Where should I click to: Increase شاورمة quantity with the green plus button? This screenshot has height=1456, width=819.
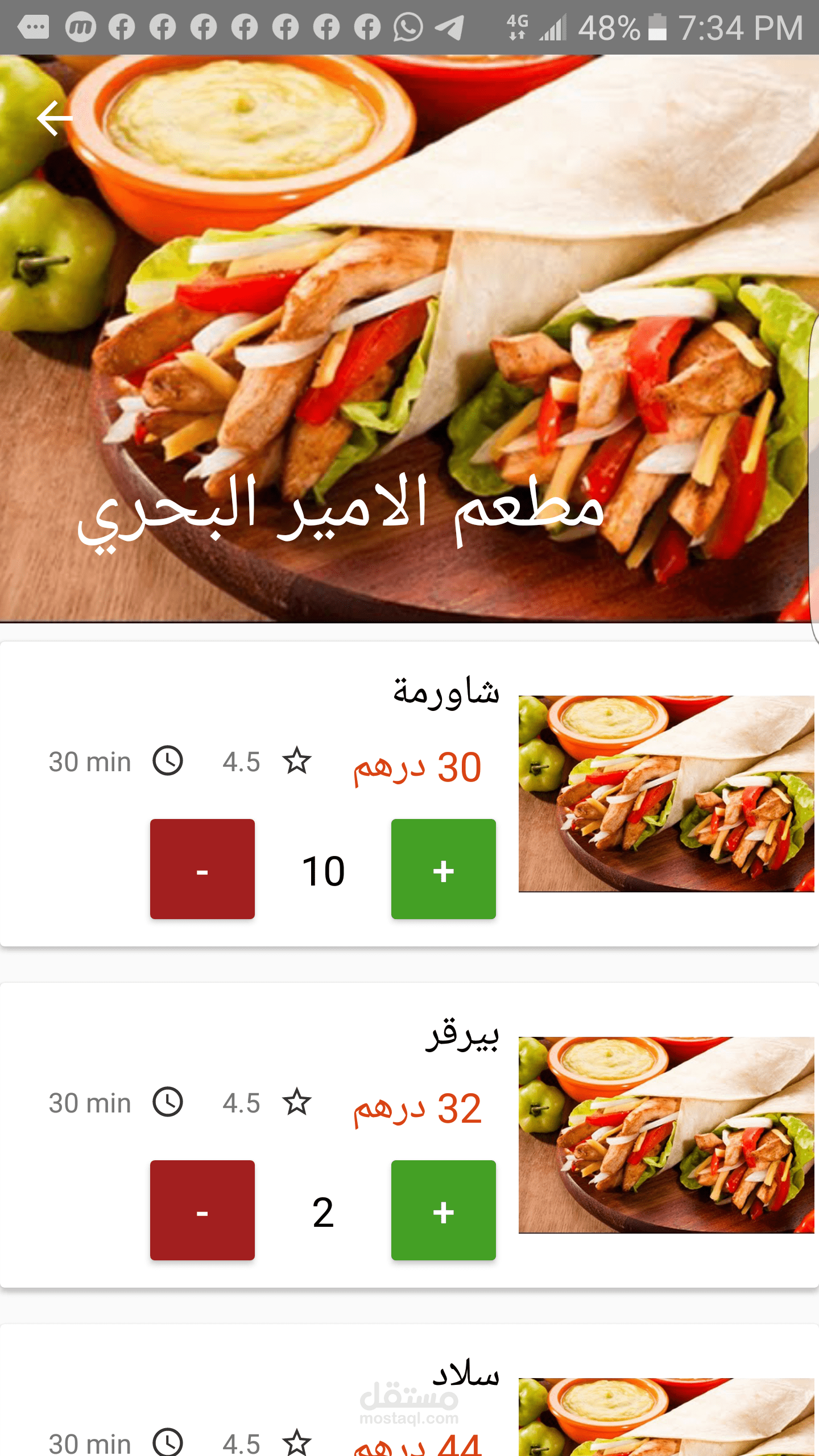(x=444, y=869)
